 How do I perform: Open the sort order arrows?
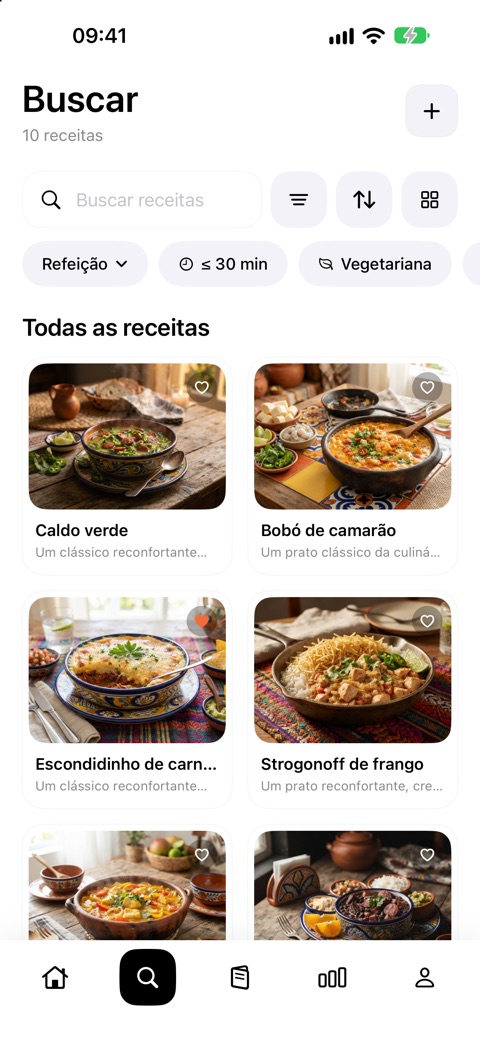point(364,200)
